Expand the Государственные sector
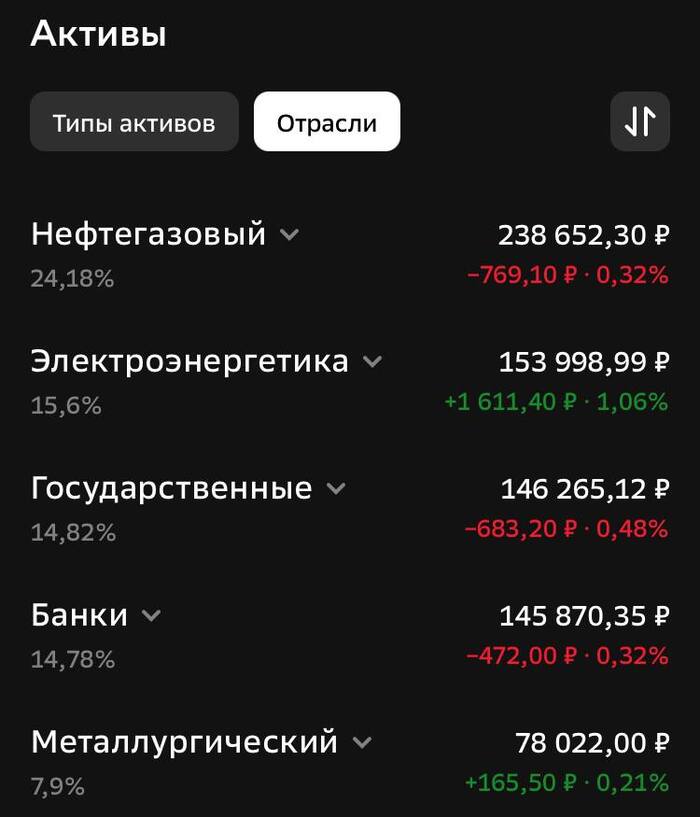700x817 pixels. 336,489
